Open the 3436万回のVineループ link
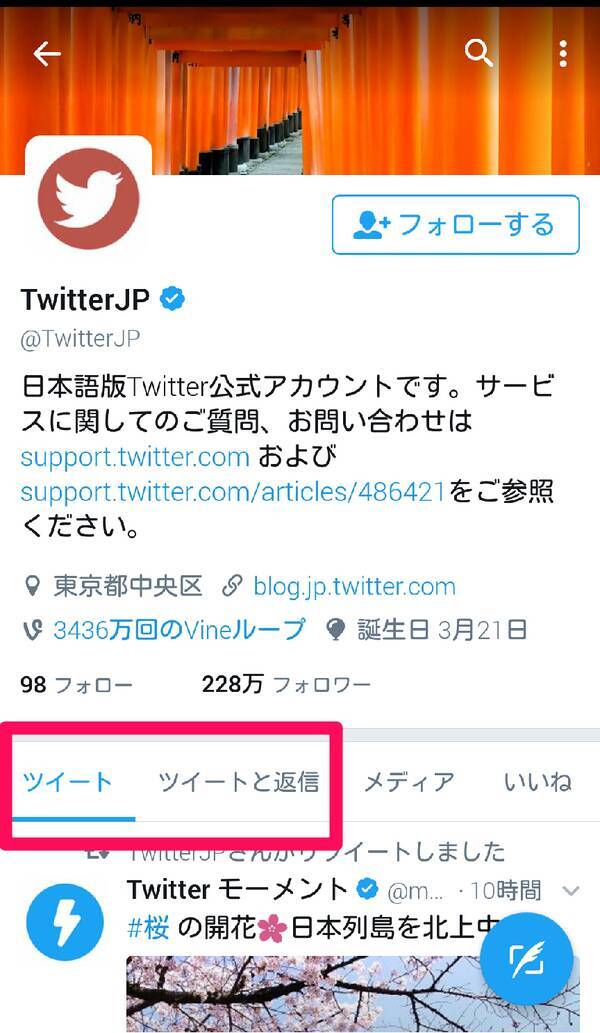The width and height of the screenshot is (600, 1033). [x=178, y=630]
